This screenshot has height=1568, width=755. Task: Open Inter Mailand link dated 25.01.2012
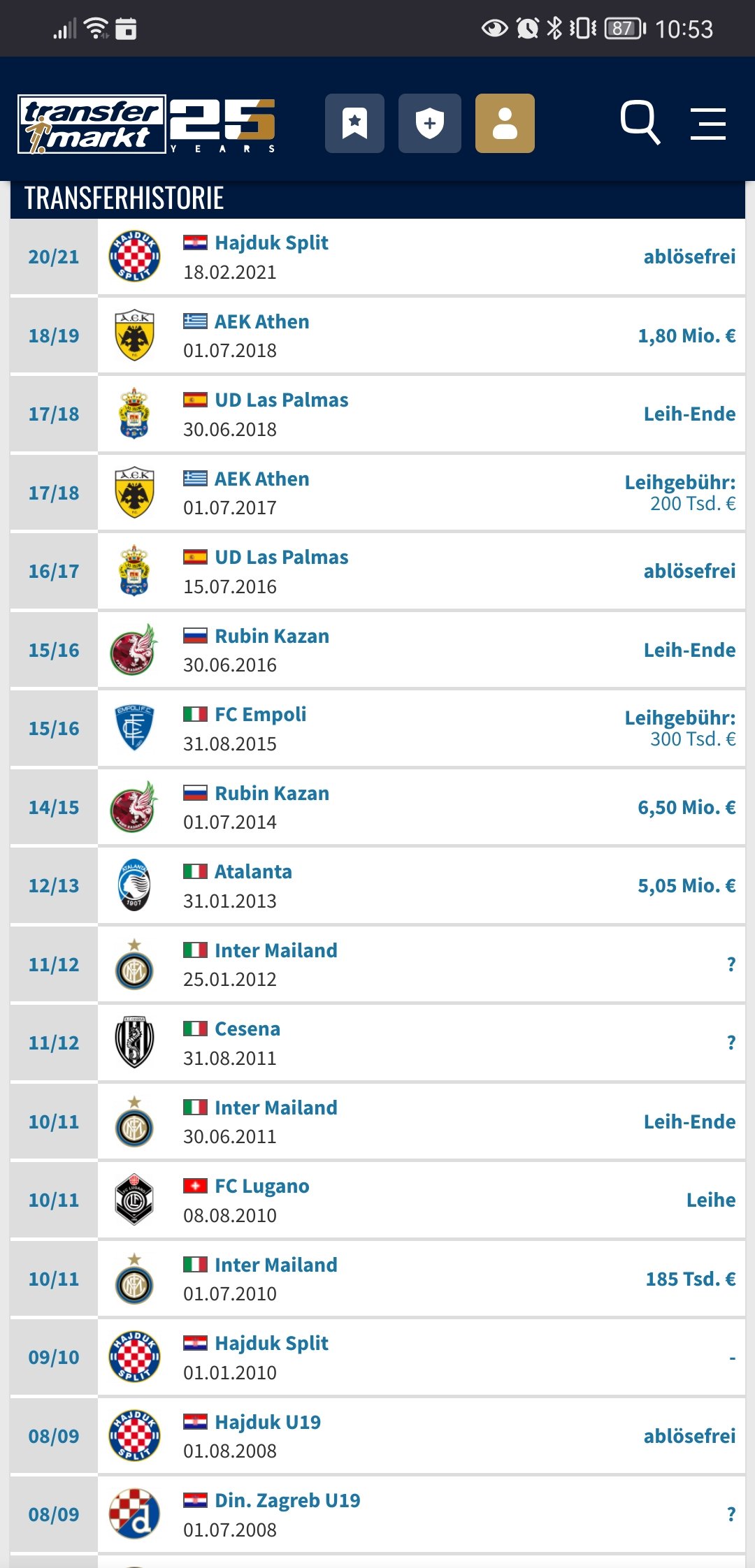pos(276,950)
